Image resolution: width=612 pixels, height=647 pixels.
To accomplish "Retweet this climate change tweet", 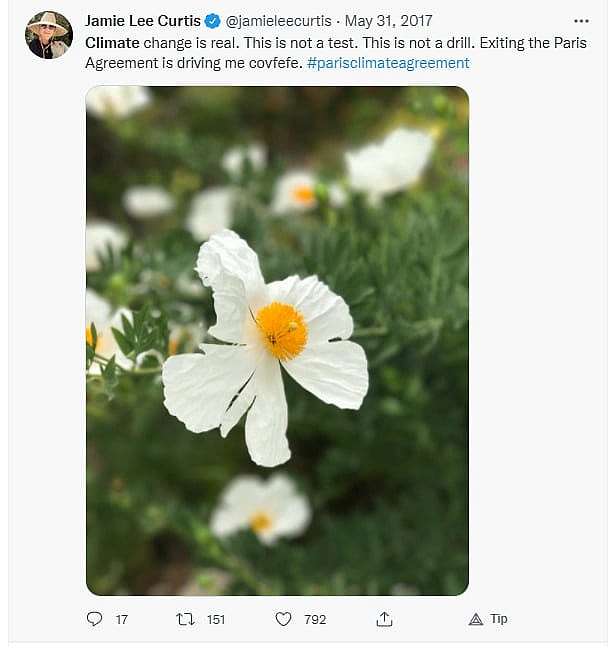I will (185, 619).
